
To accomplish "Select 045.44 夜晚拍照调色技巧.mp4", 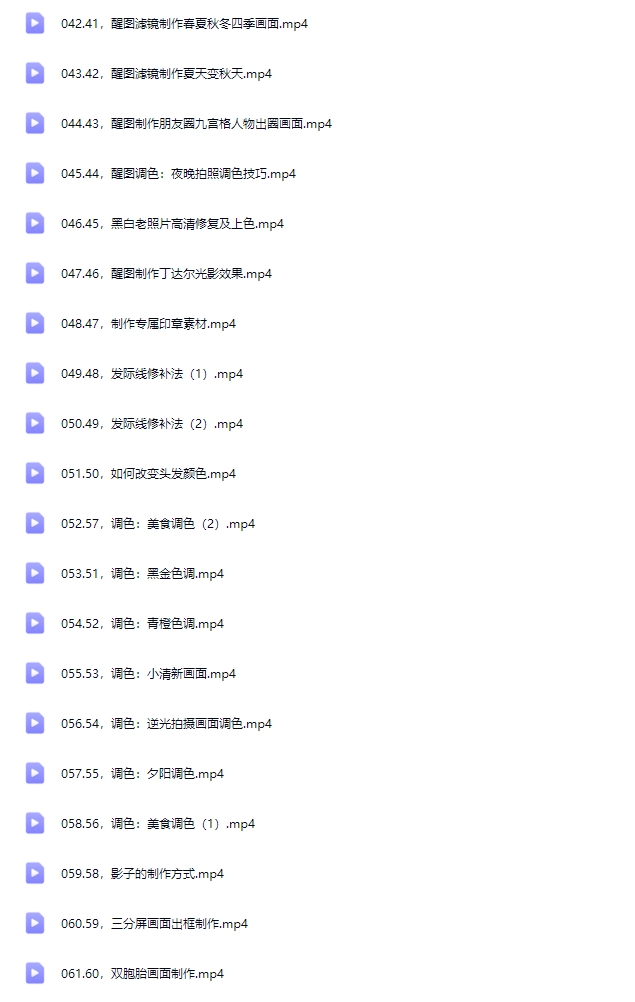I will coord(178,173).
